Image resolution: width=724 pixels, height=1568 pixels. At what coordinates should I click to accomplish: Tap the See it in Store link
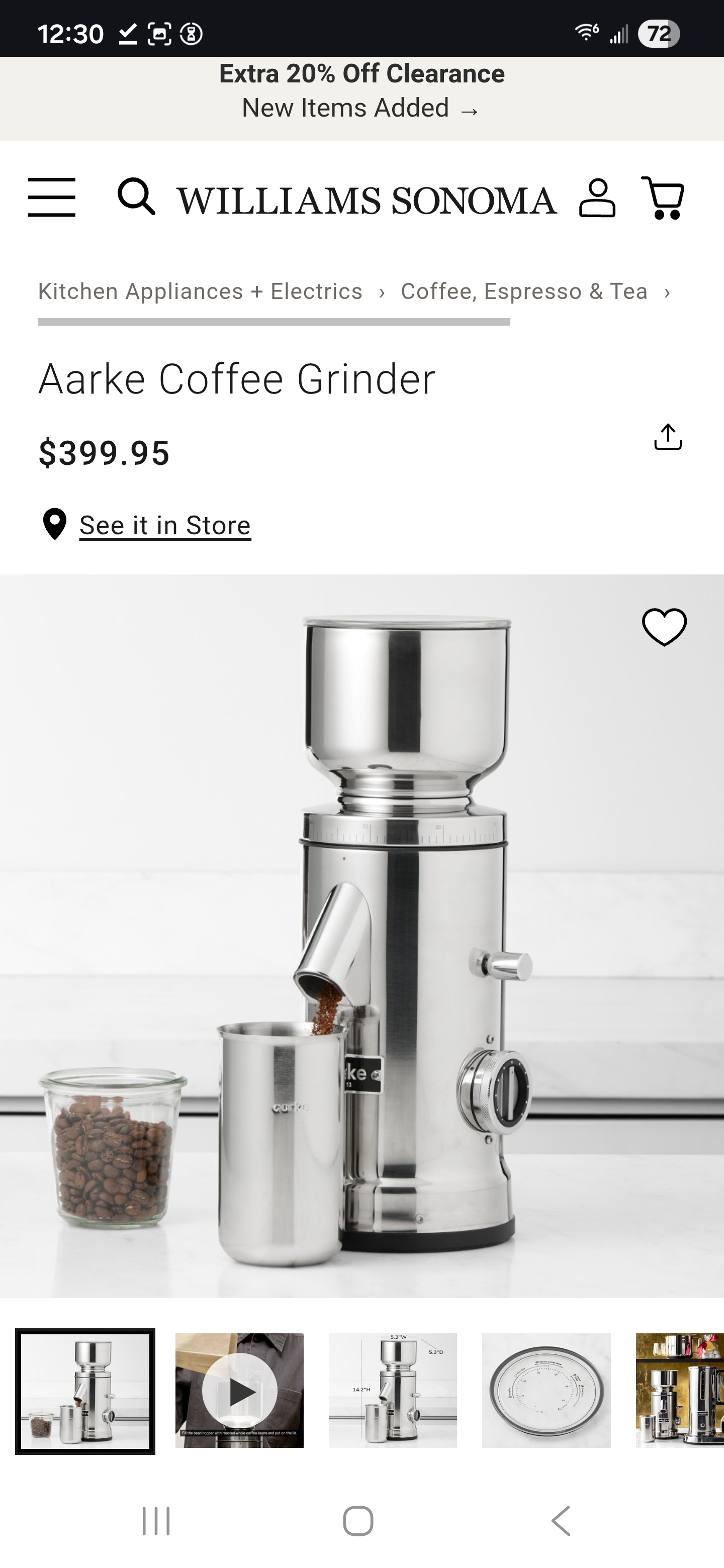click(x=165, y=525)
